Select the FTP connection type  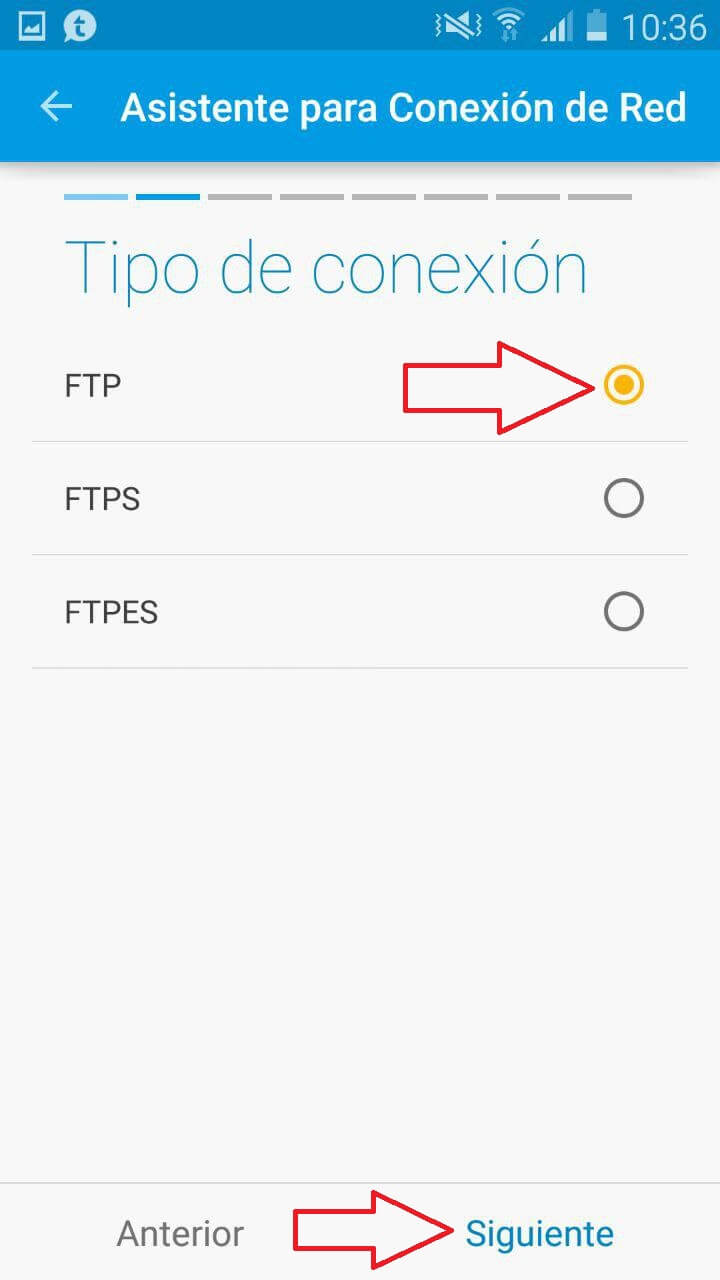click(x=623, y=385)
